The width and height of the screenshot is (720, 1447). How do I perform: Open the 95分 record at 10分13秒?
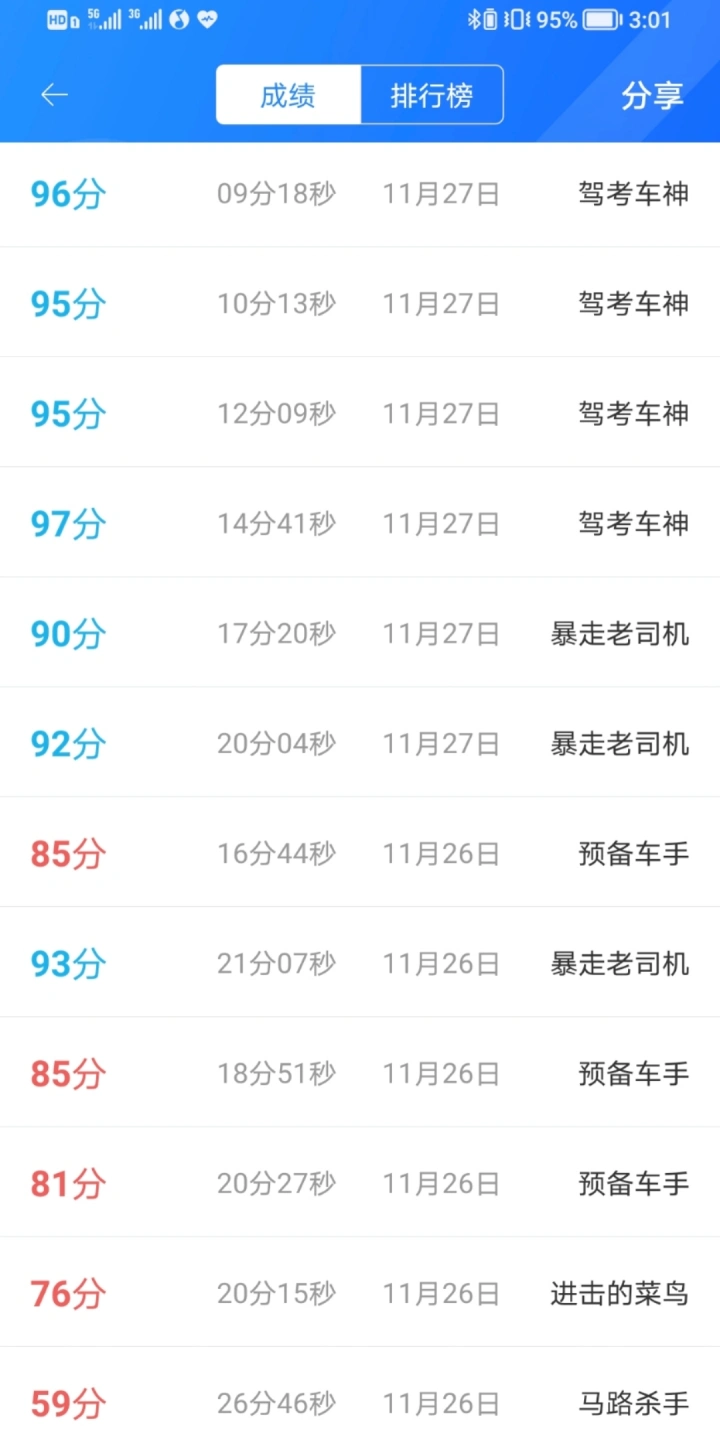(x=360, y=303)
